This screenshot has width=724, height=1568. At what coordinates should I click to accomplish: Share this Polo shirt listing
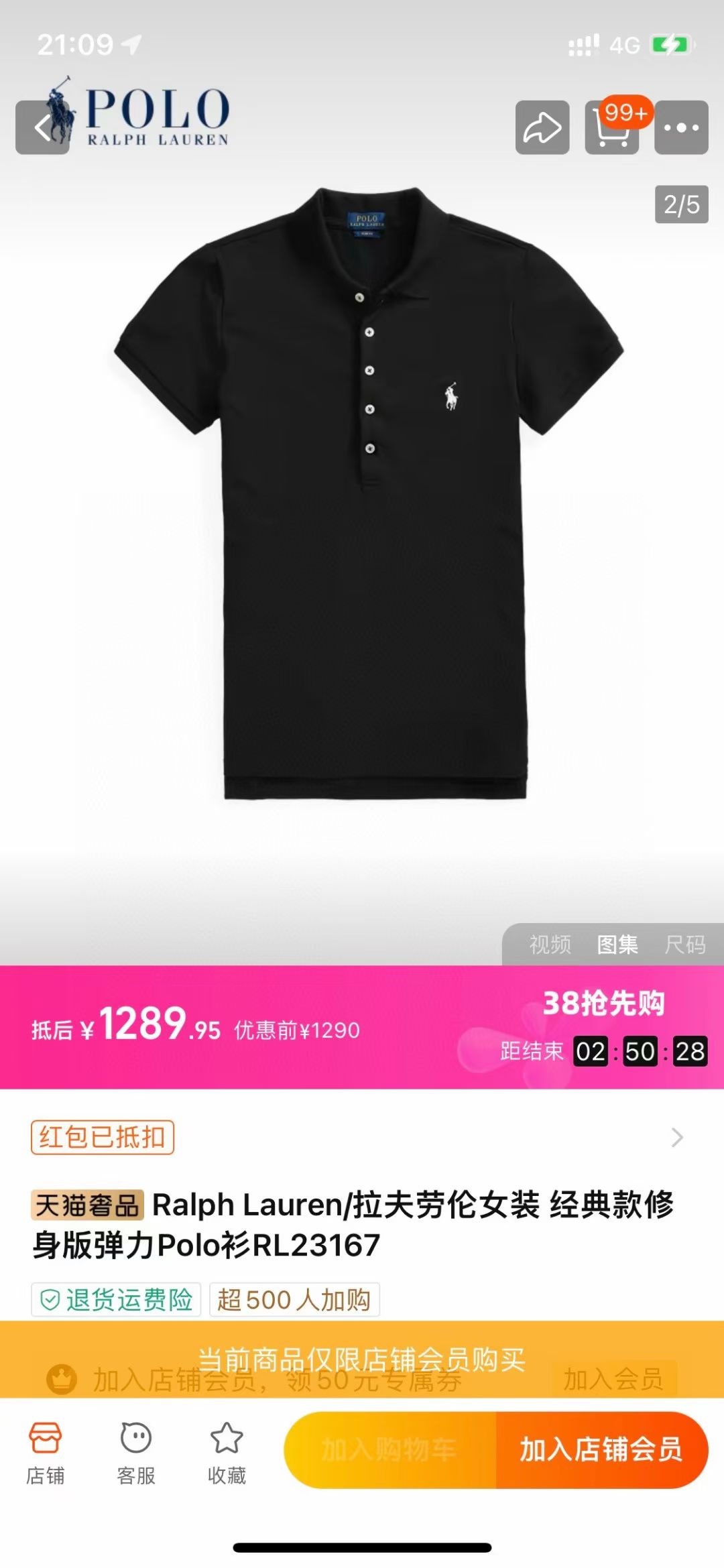coord(542,127)
